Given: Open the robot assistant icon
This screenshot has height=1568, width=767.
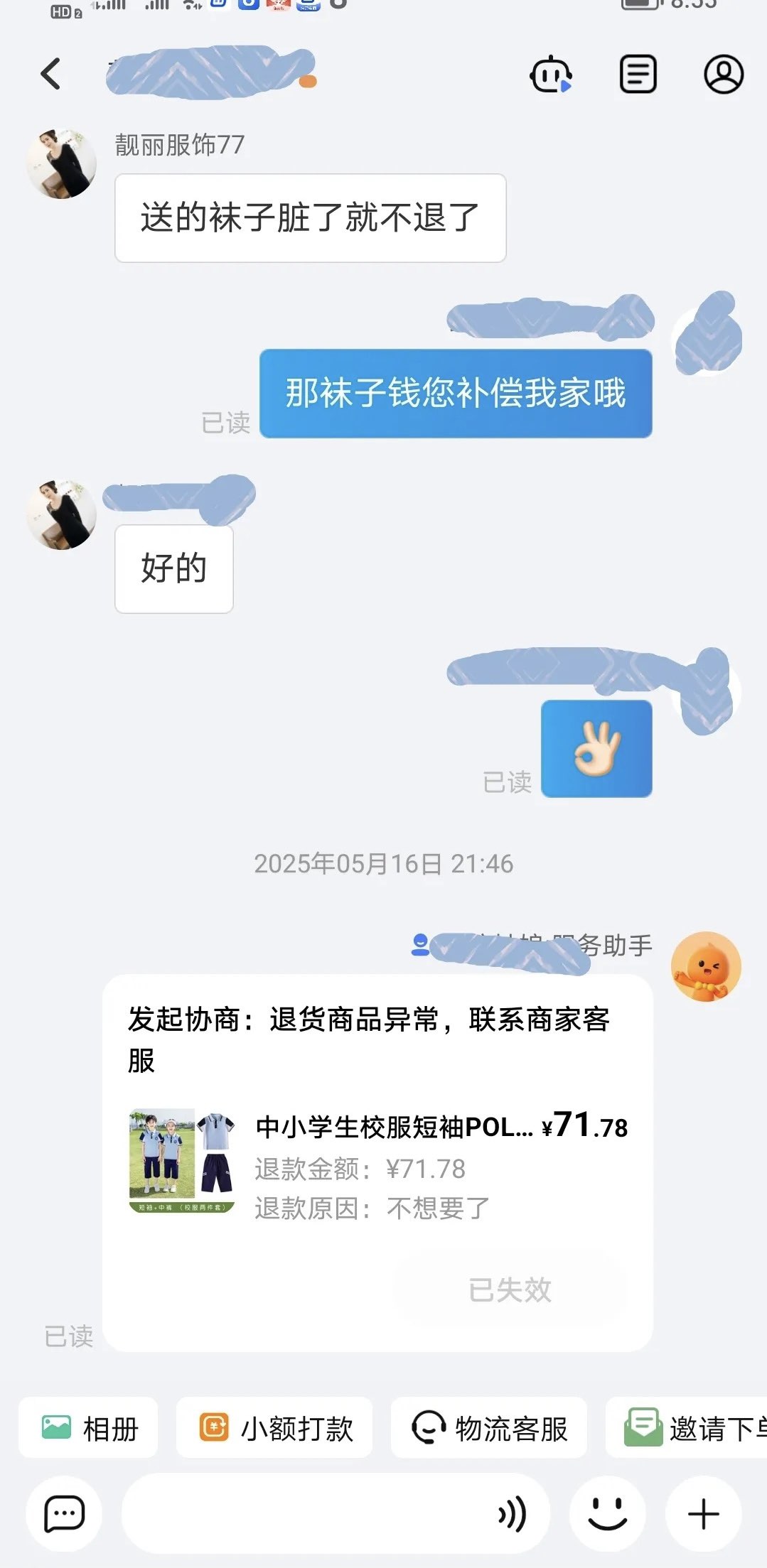Looking at the screenshot, I should click(551, 75).
